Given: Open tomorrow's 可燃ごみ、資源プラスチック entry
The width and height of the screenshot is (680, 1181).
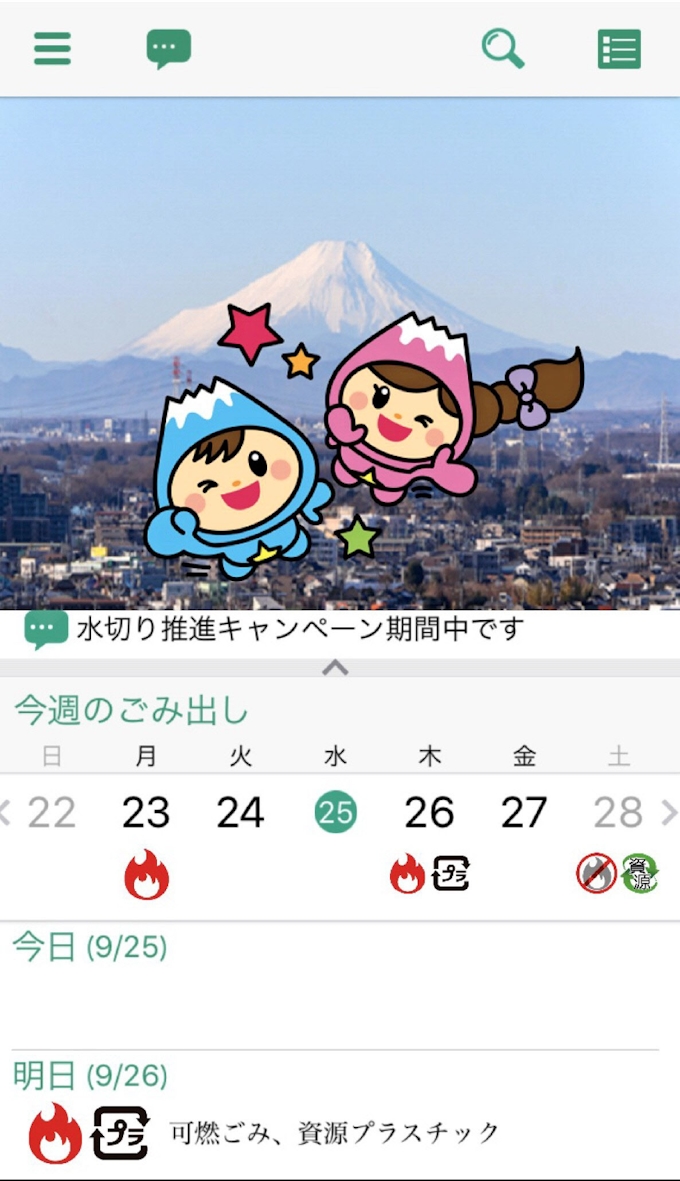Looking at the screenshot, I should (x=334, y=1132).
